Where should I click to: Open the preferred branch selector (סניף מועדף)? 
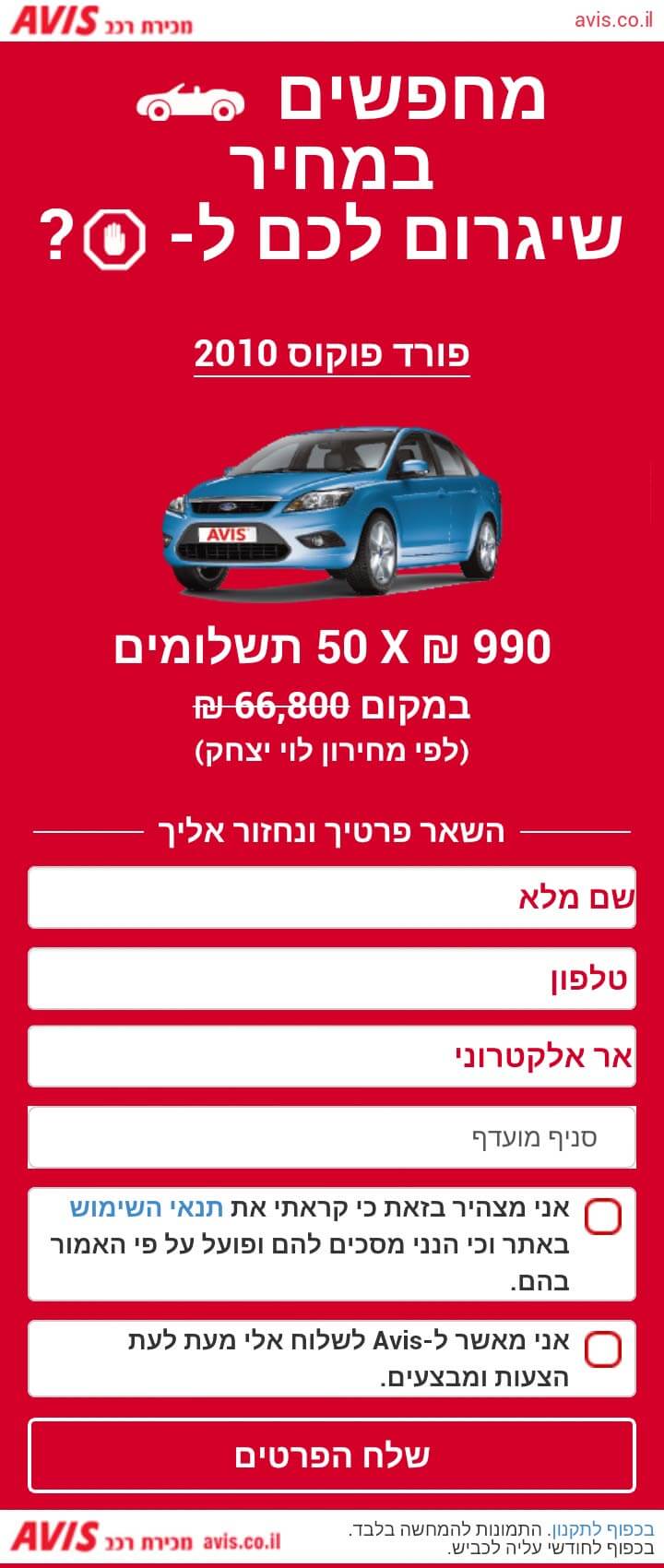[332, 1137]
